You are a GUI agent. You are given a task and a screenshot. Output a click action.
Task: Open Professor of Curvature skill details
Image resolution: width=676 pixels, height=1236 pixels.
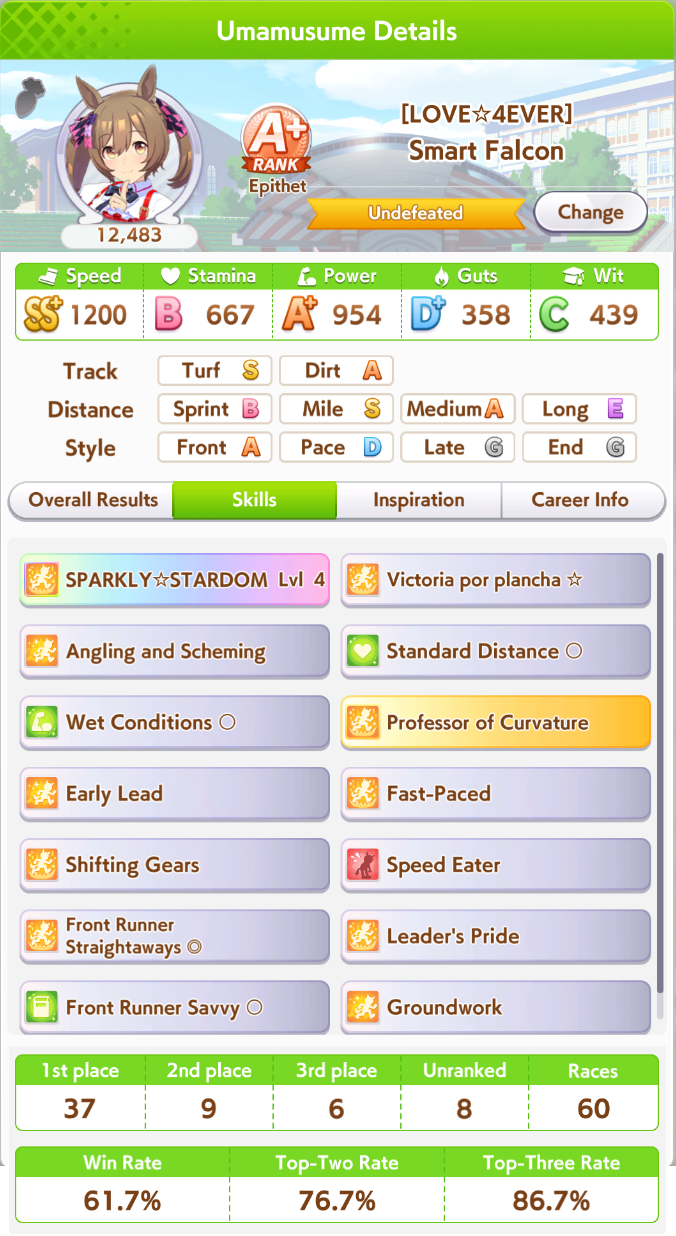pyautogui.click(x=496, y=723)
